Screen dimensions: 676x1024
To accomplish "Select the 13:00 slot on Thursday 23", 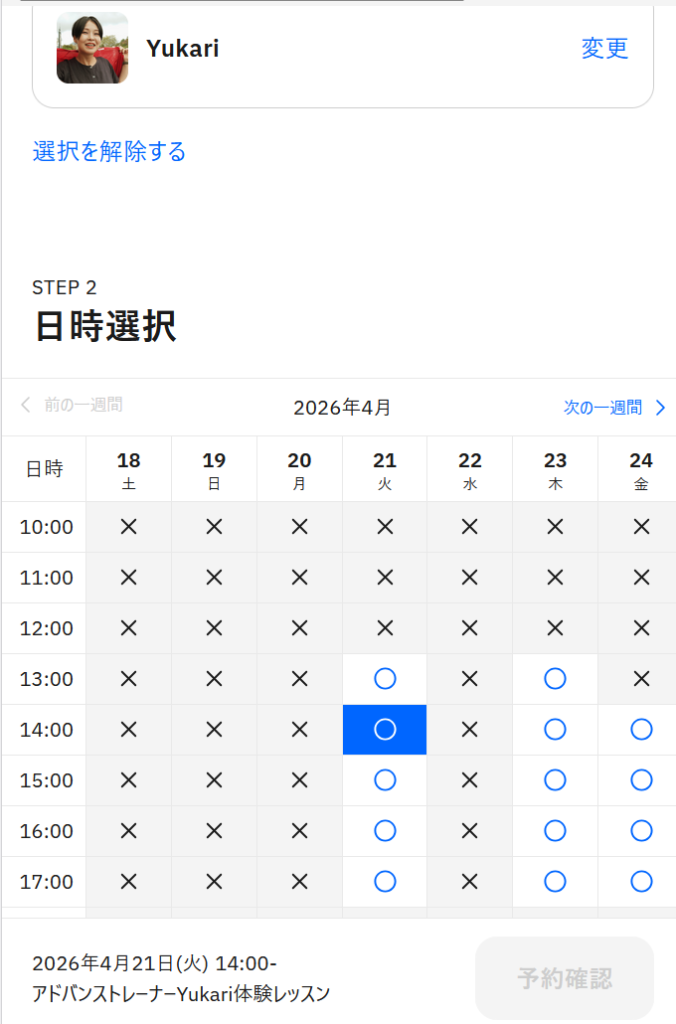I will 555,679.
